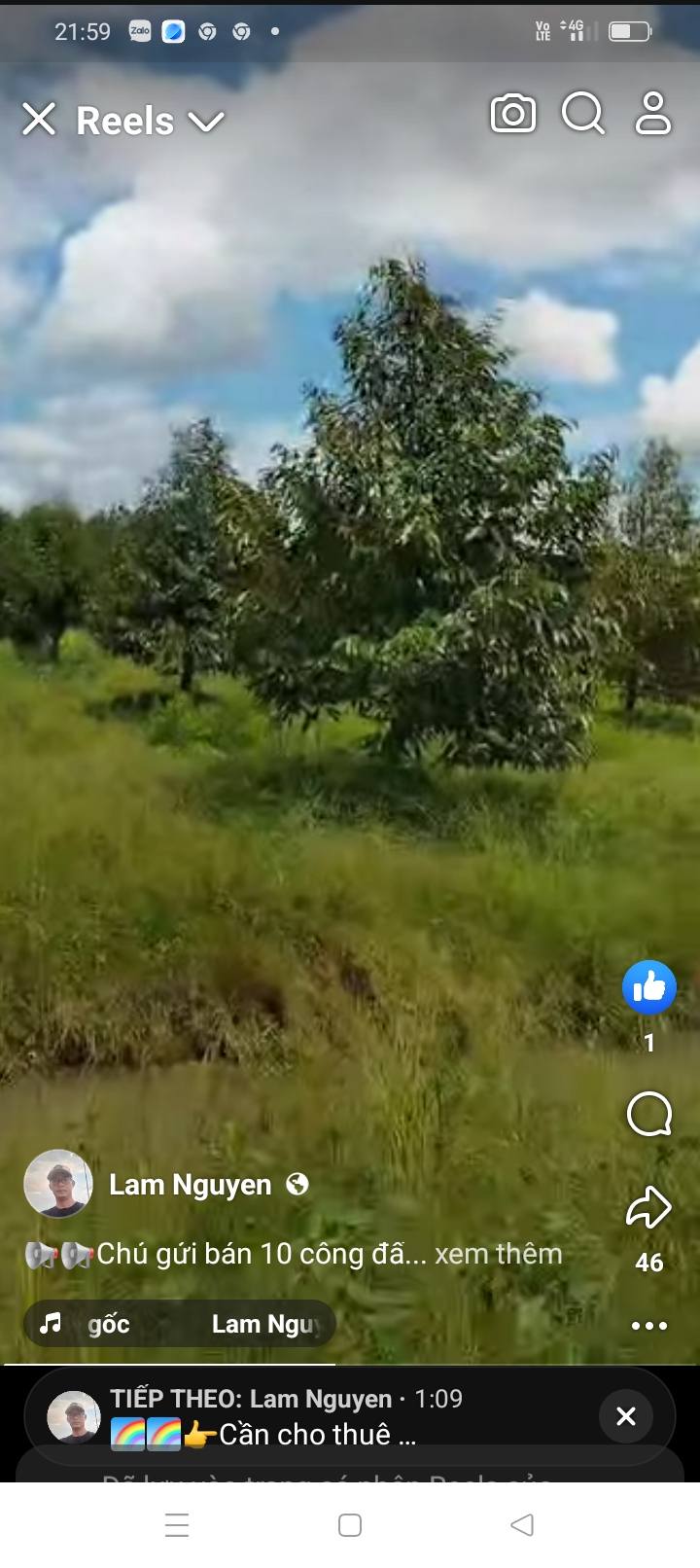Viewport: 700px width, 1568px height.
Task: Open the camera to create a reel
Action: pos(513,114)
